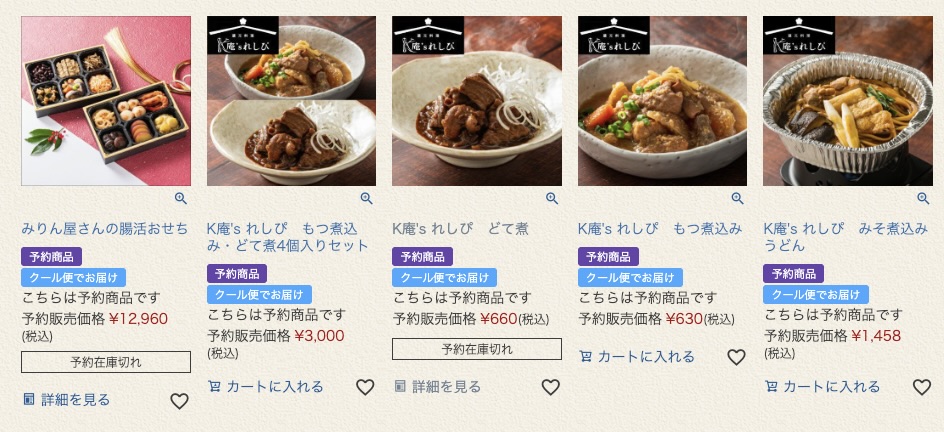Image resolution: width=944 pixels, height=432 pixels.
Task: Open もつ煮込み・どて煮4個入りセット product image
Action: 291,100
